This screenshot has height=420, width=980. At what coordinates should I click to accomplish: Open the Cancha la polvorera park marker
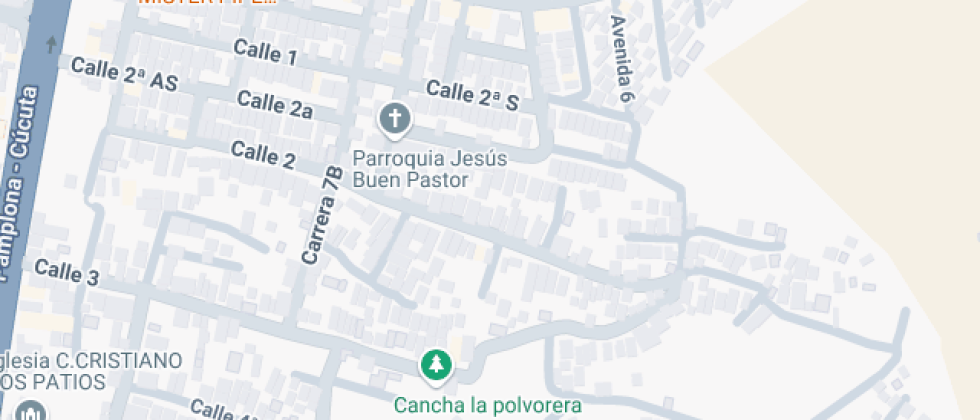click(x=435, y=365)
